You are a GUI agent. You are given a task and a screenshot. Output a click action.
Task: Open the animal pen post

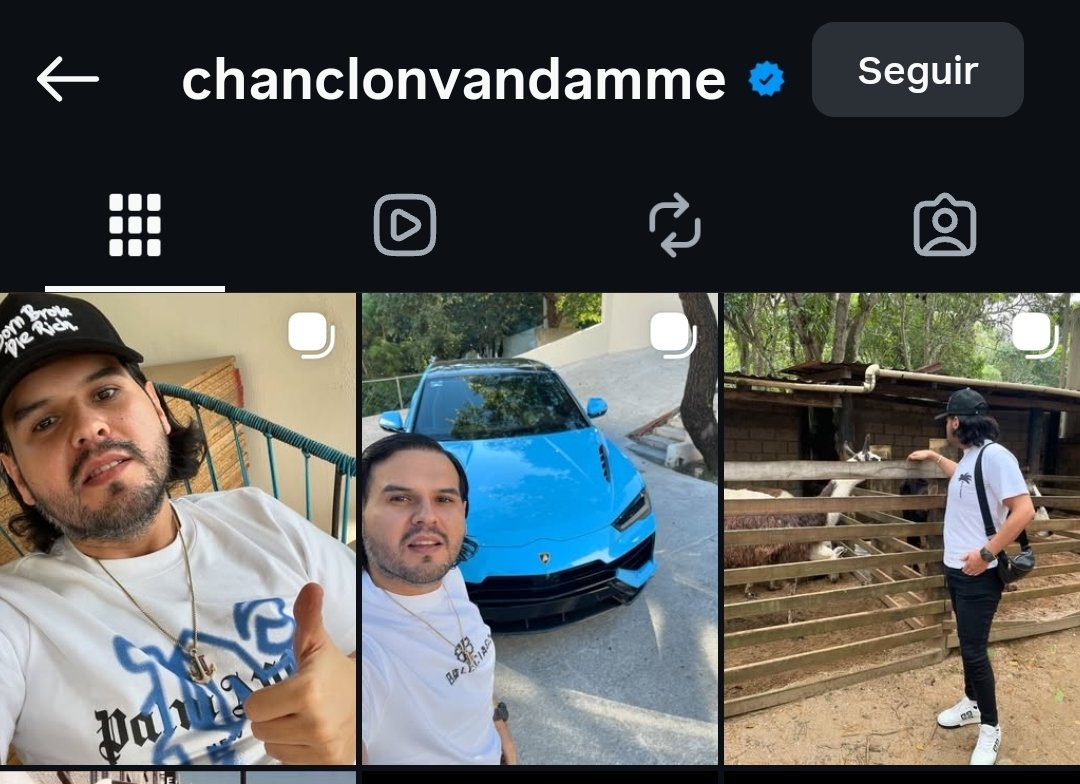901,530
